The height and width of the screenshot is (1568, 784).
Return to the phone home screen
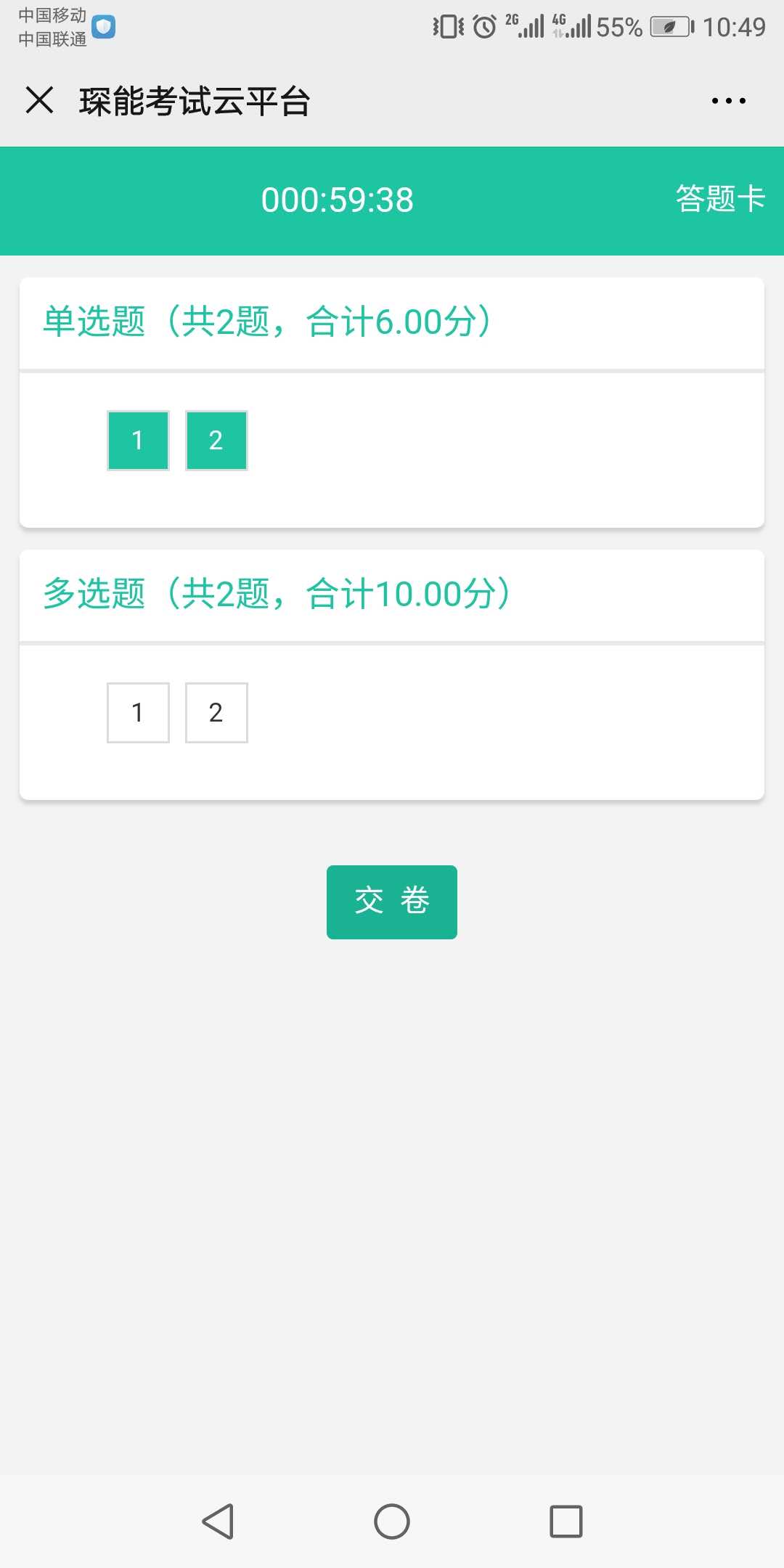coord(392,1521)
